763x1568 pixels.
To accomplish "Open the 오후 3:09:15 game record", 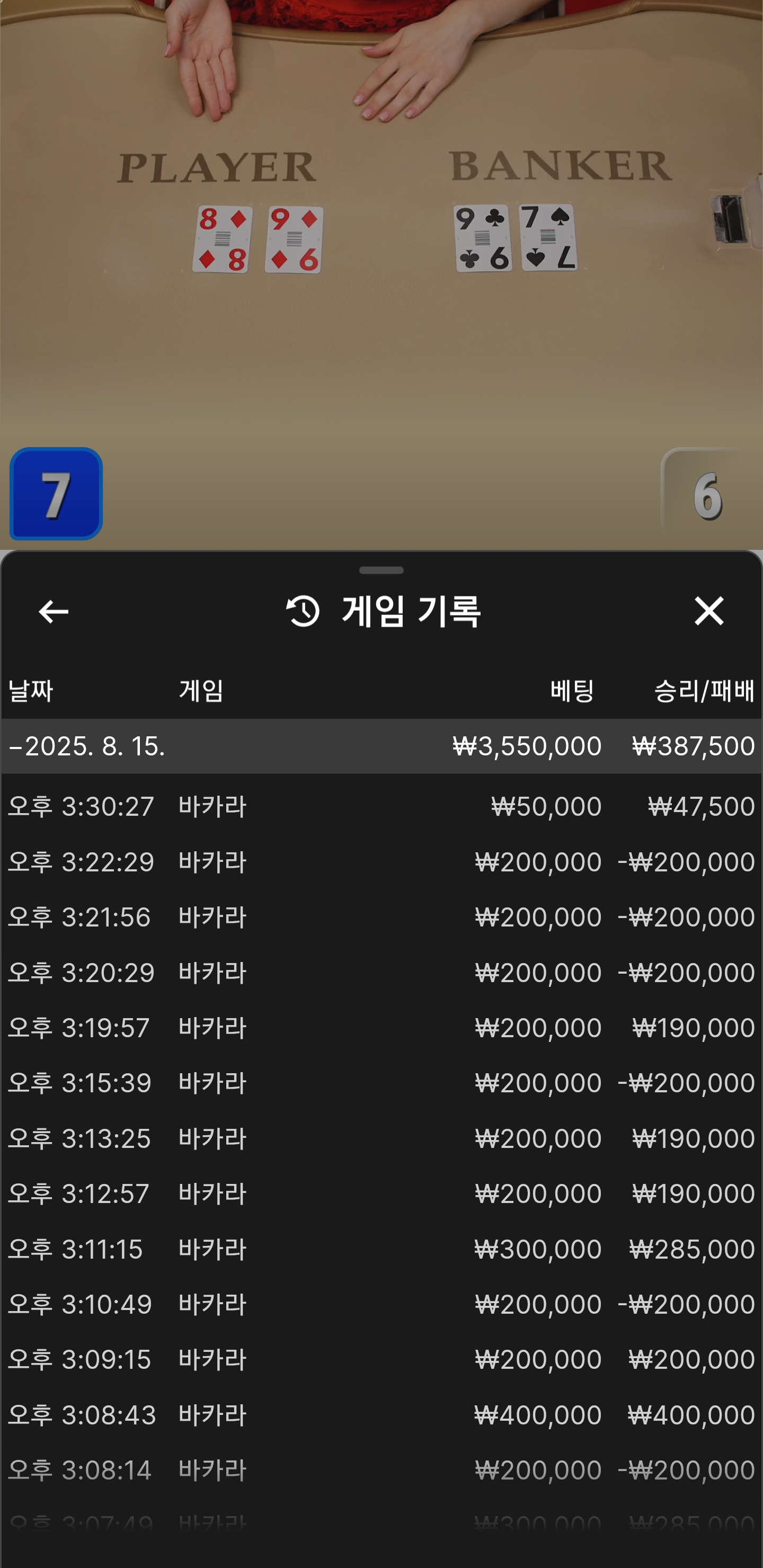I will point(381,1359).
